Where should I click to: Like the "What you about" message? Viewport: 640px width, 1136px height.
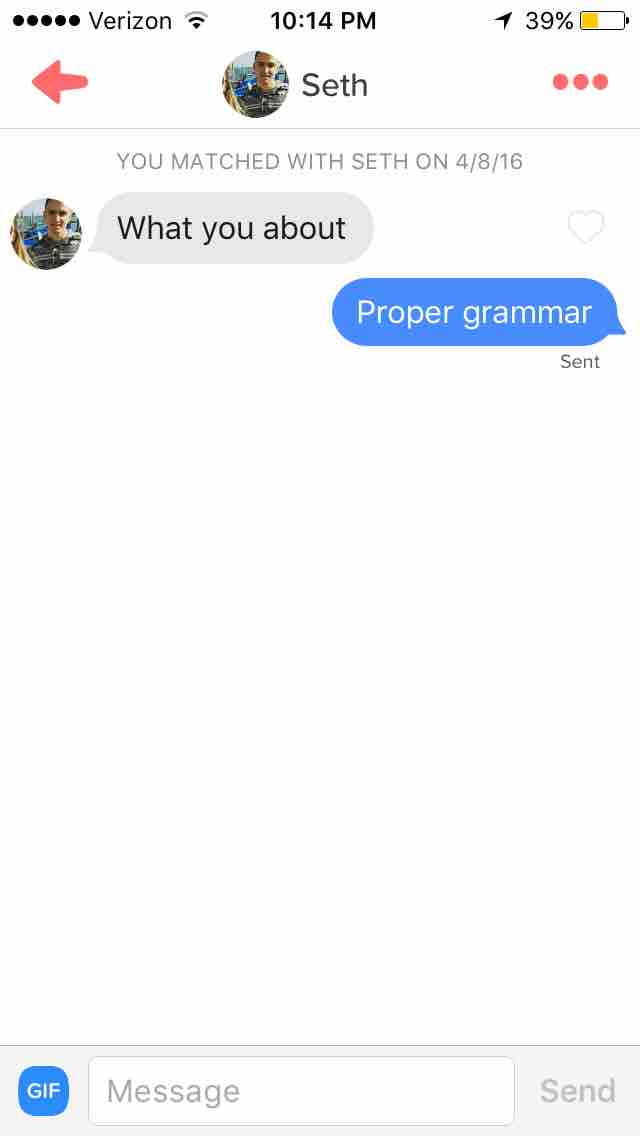click(586, 227)
